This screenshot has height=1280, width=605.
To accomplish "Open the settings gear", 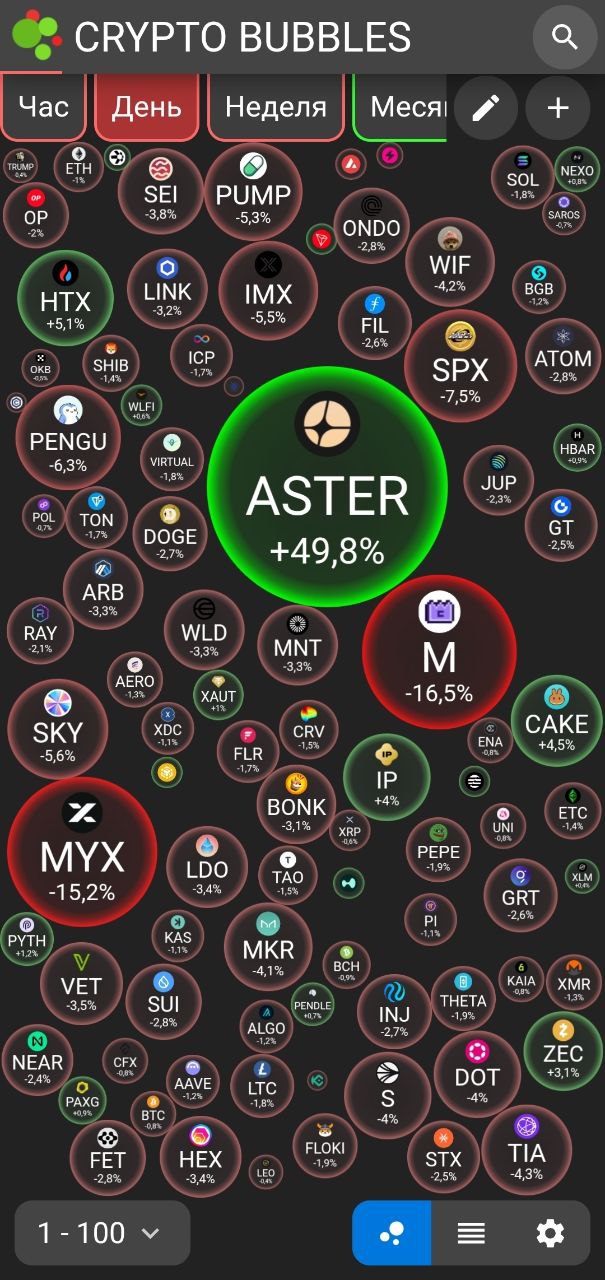I will tap(550, 1233).
